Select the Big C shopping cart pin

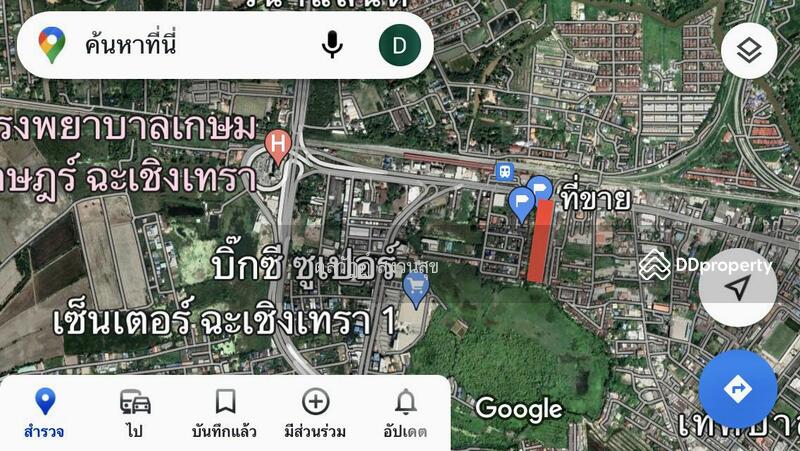pos(415,289)
